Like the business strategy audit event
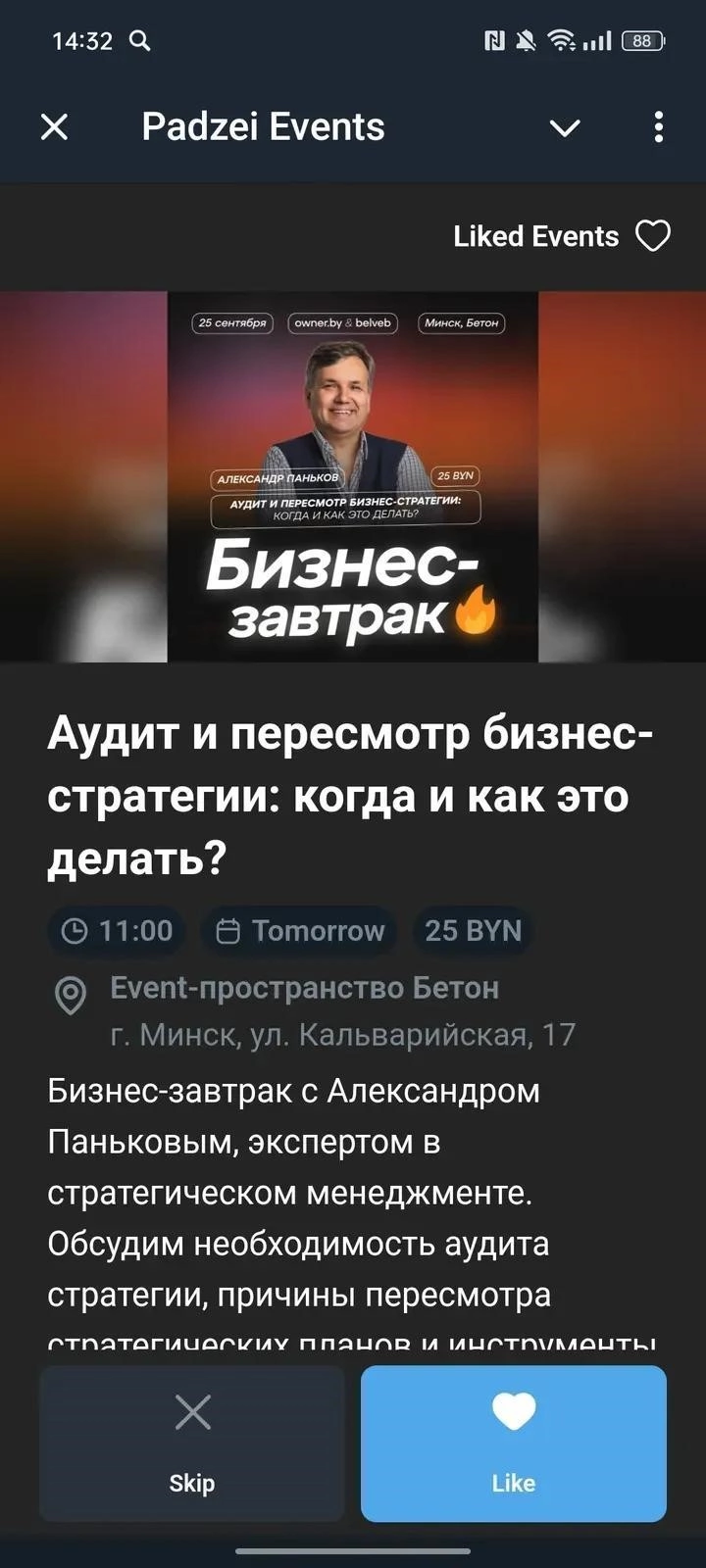The width and height of the screenshot is (706, 1568). 513,1443
